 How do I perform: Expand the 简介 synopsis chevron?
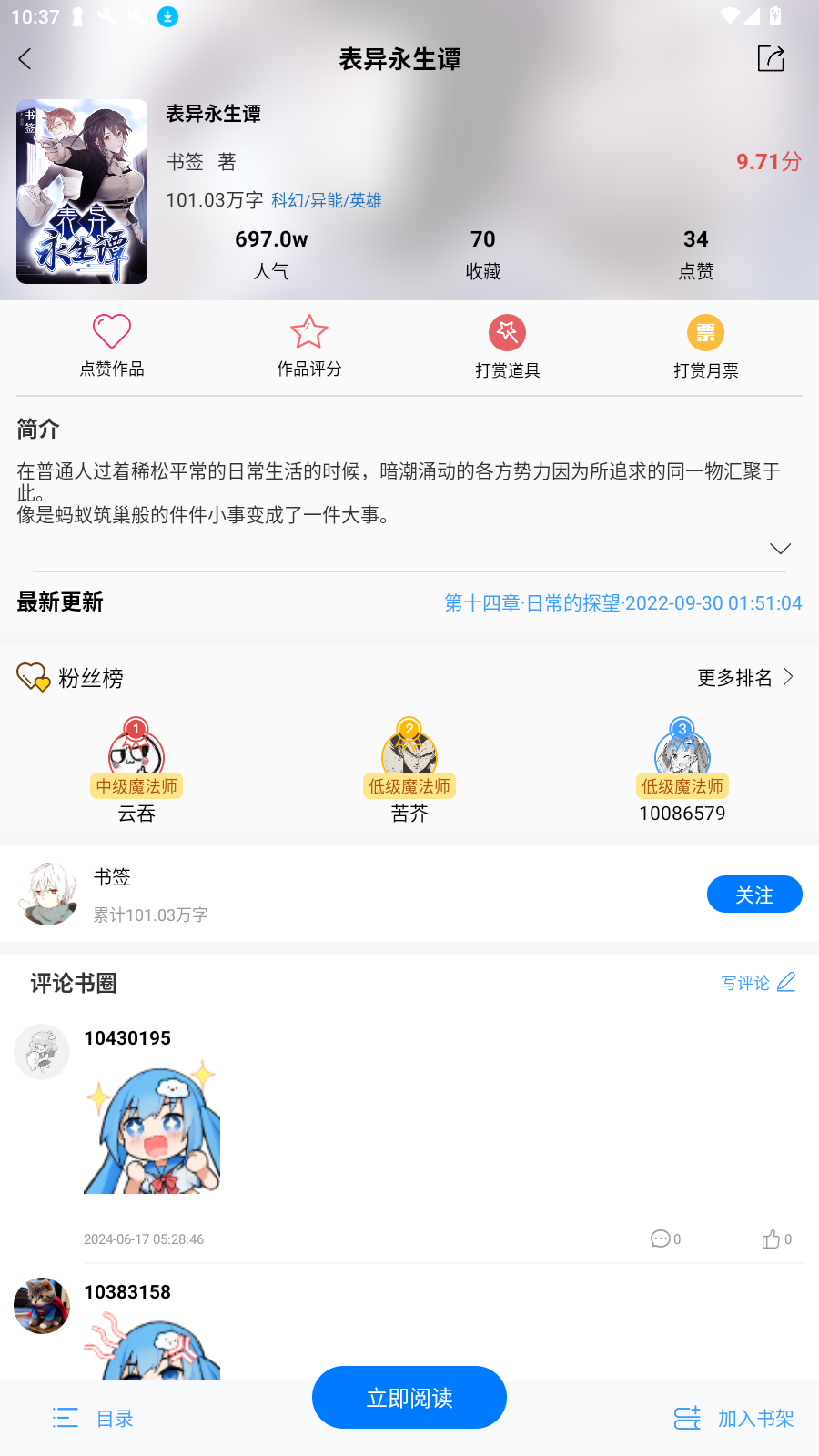point(780,549)
